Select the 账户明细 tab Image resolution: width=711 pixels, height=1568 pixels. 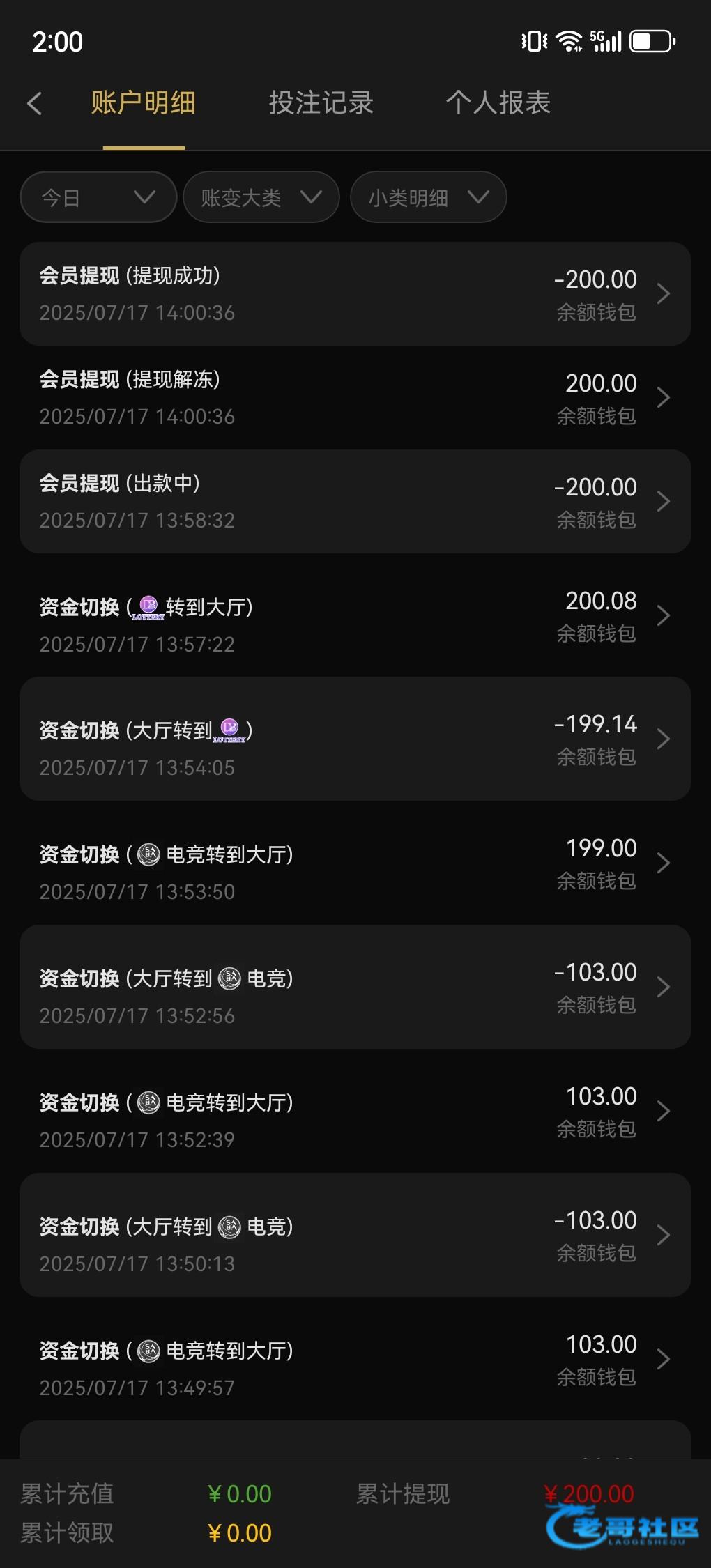pyautogui.click(x=144, y=103)
